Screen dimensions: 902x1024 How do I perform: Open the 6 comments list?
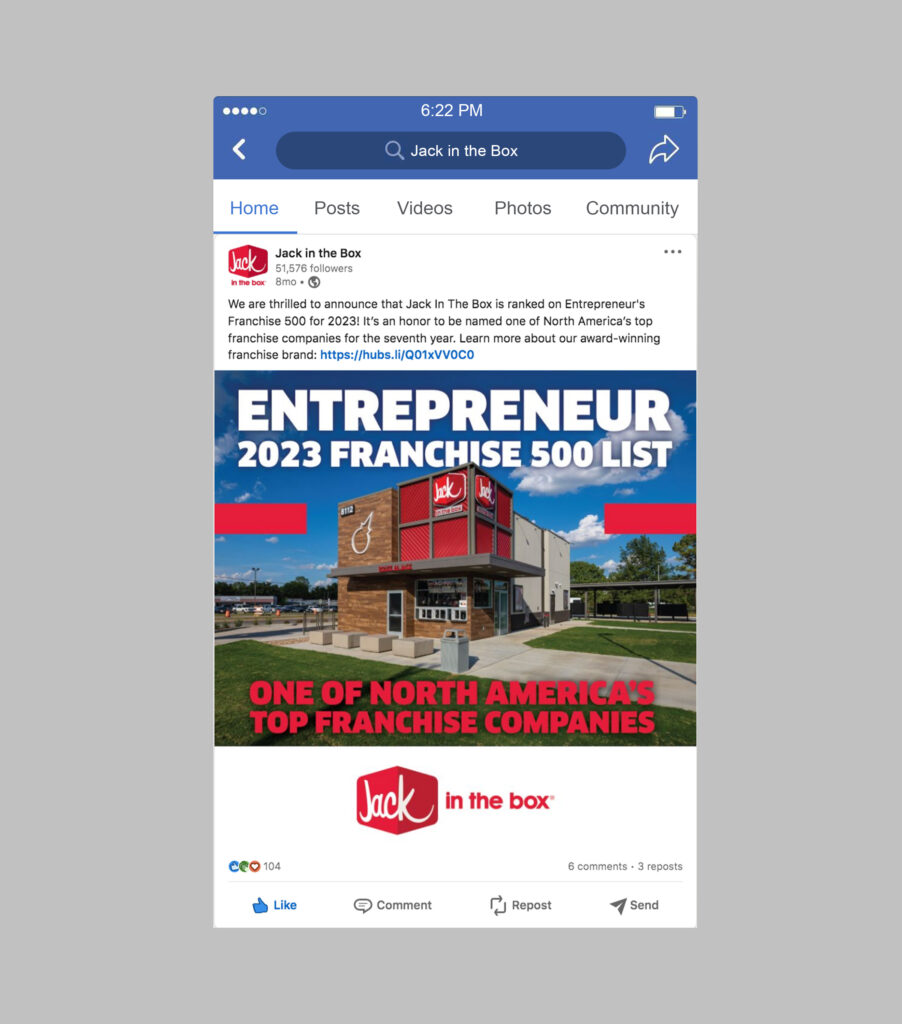(597, 866)
